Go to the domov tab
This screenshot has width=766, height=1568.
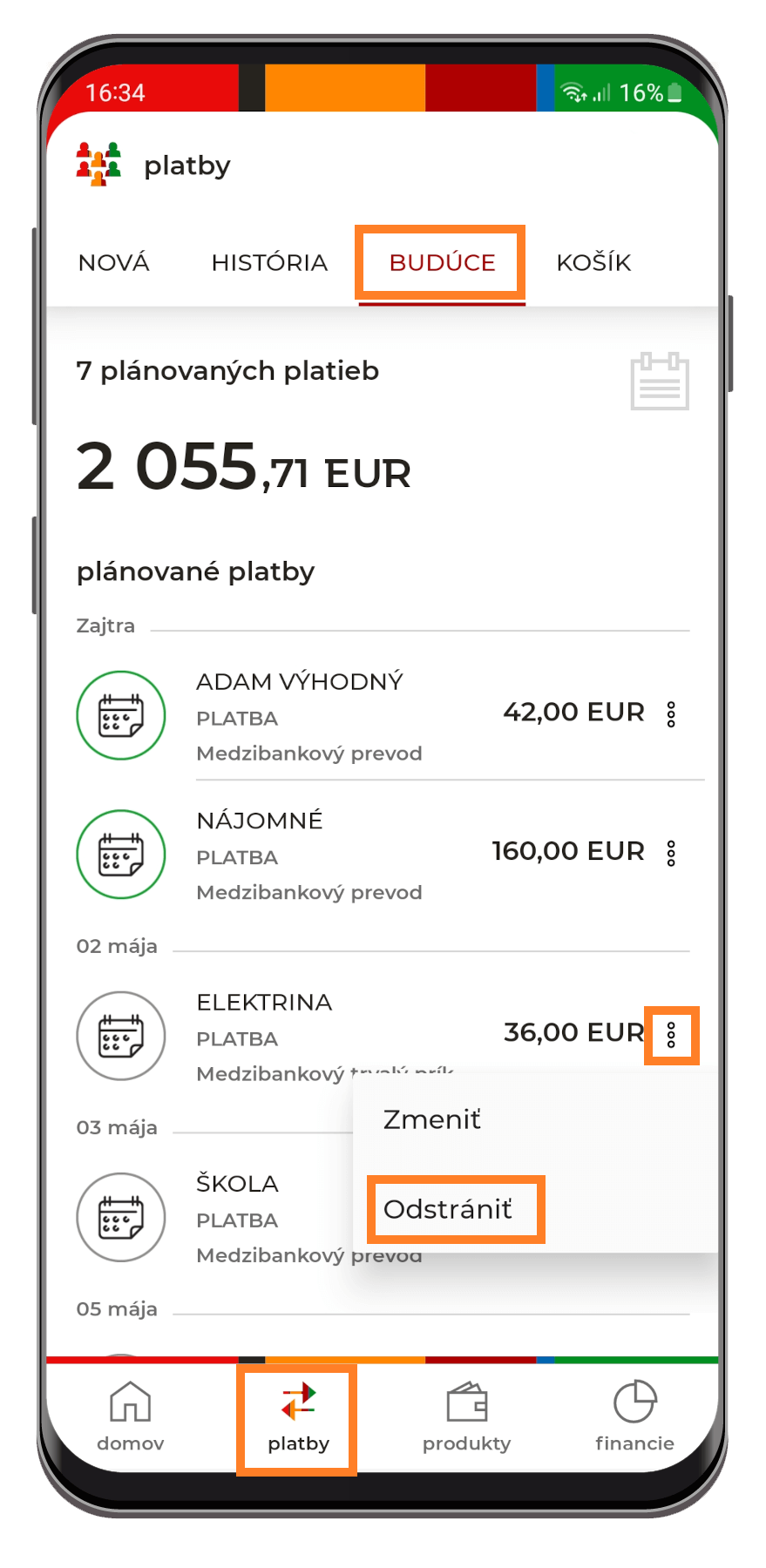coord(131,1416)
